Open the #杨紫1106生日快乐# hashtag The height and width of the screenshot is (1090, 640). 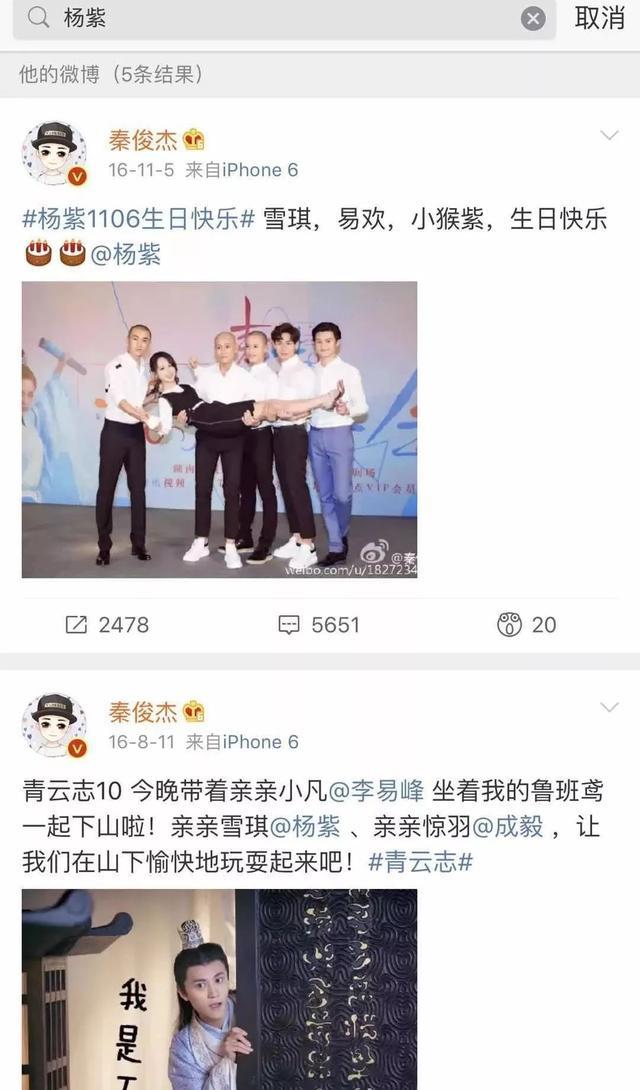138,220
